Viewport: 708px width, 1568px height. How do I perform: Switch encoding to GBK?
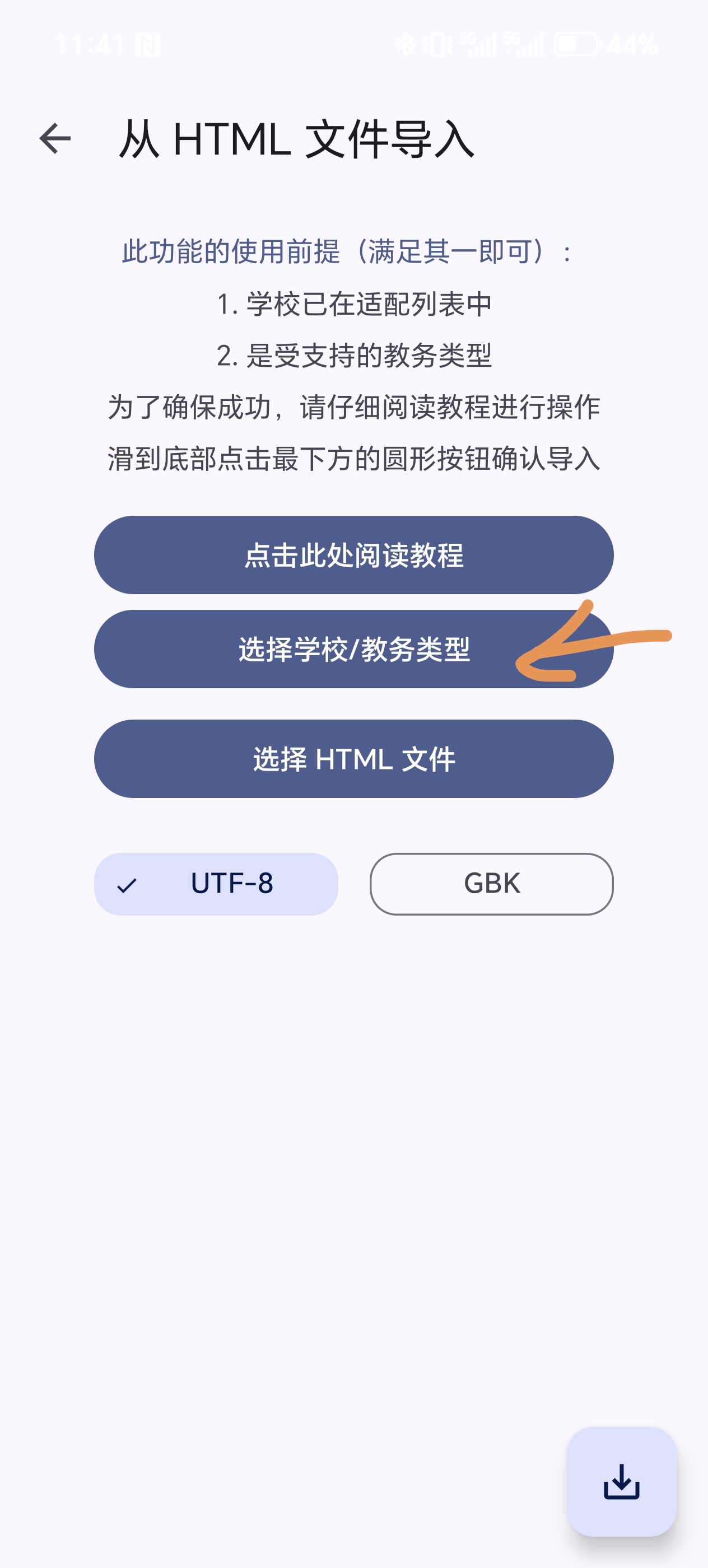[x=491, y=884]
